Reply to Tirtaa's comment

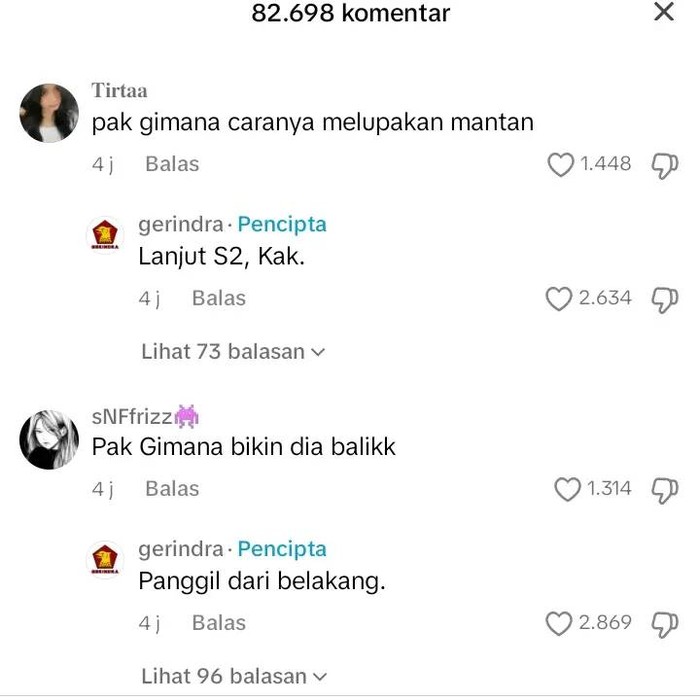(x=172, y=164)
